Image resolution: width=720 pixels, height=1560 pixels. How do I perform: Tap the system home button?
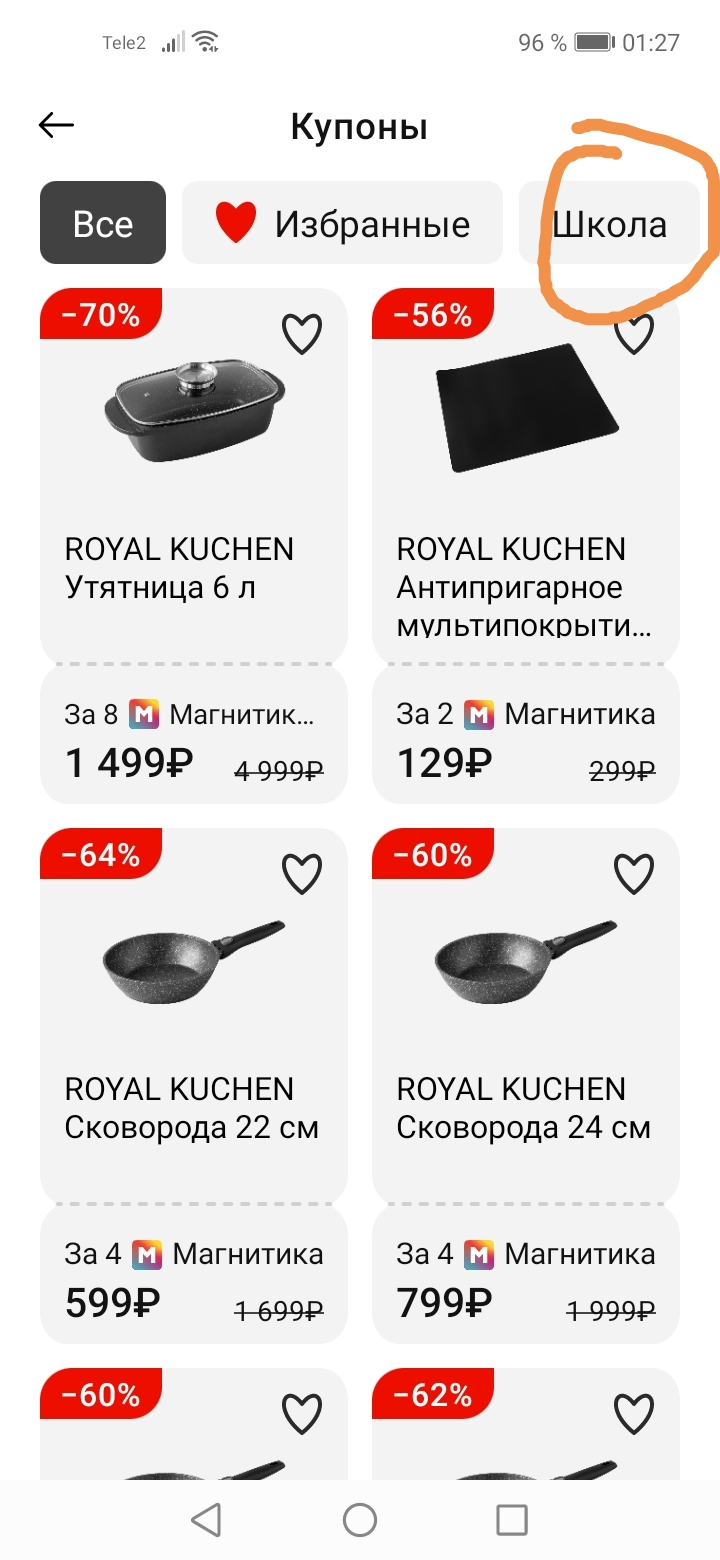point(360,1520)
